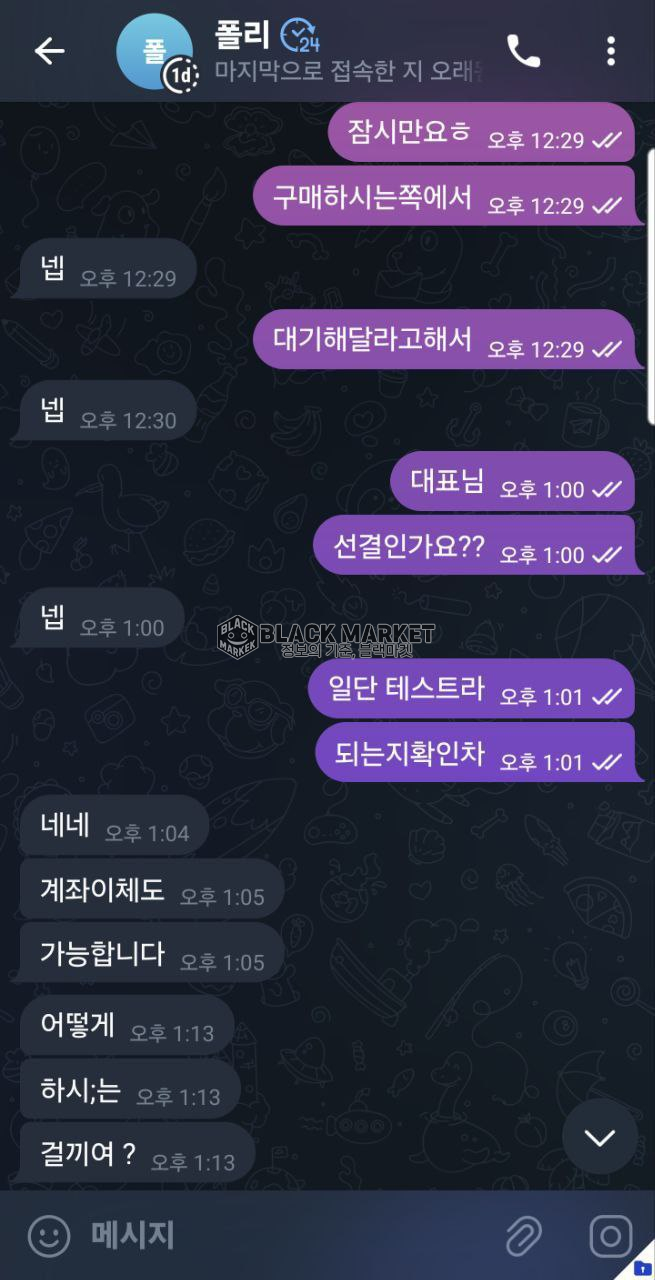Viewport: 655px width, 1280px height.
Task: Jump to the latest message with down arrow
Action: pos(599,1137)
